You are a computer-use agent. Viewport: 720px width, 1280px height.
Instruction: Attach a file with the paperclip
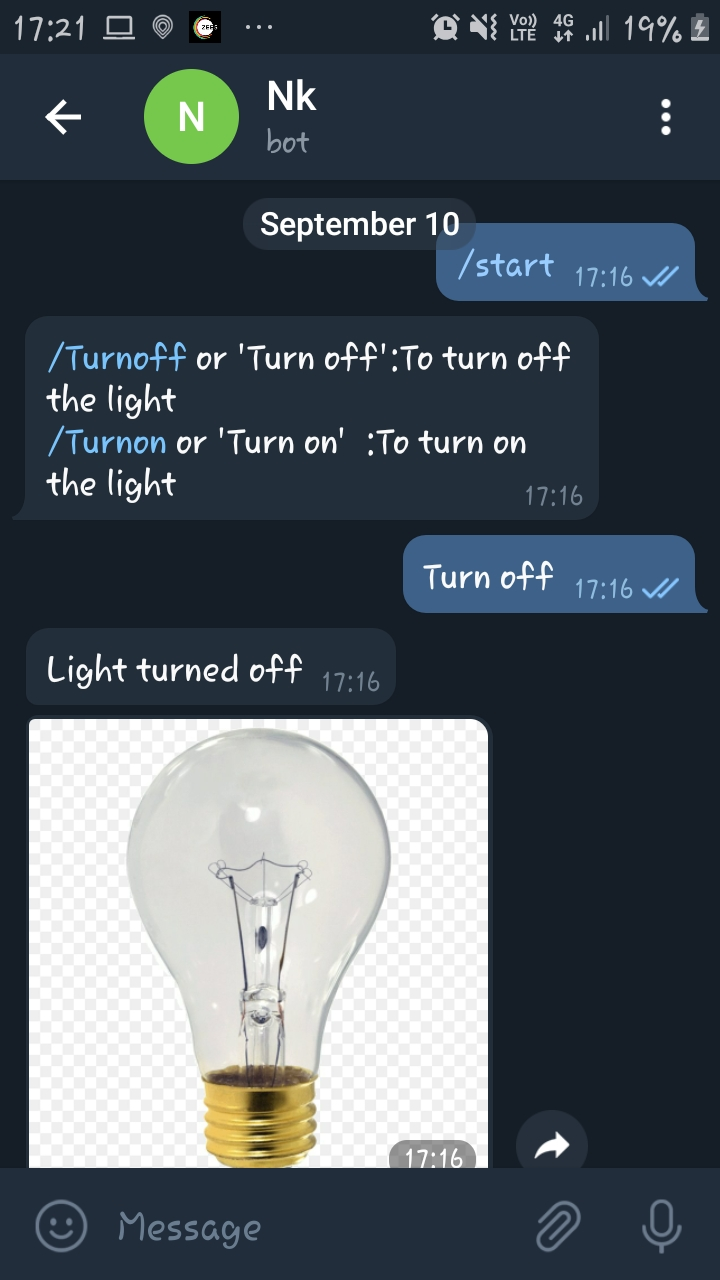click(x=559, y=1226)
